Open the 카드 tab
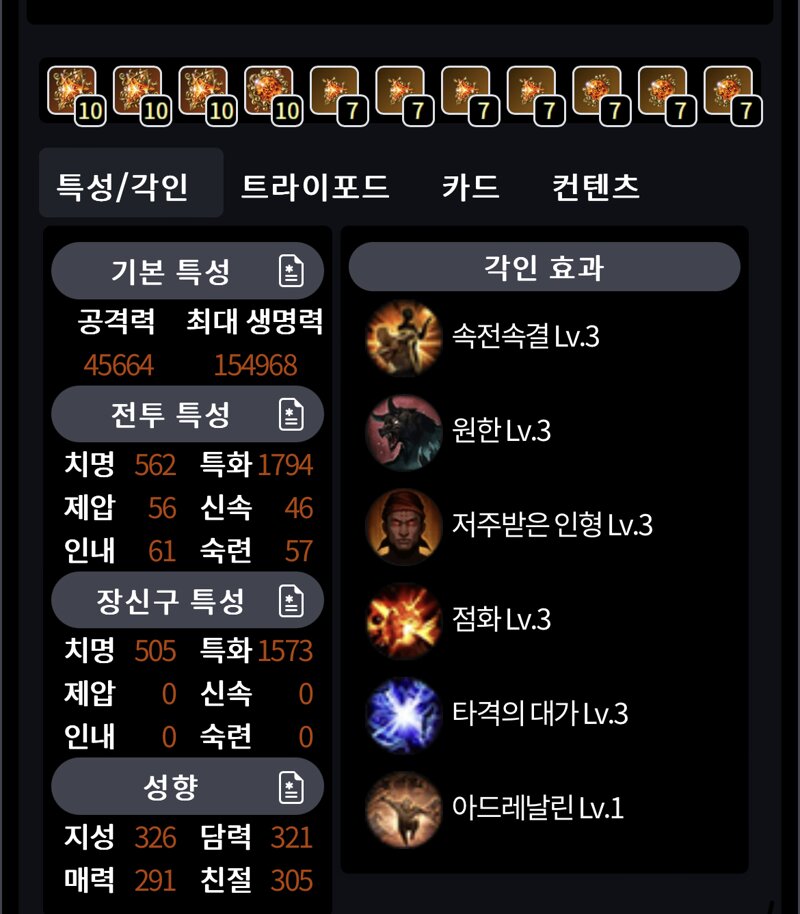The width and height of the screenshot is (800, 914). (x=470, y=186)
